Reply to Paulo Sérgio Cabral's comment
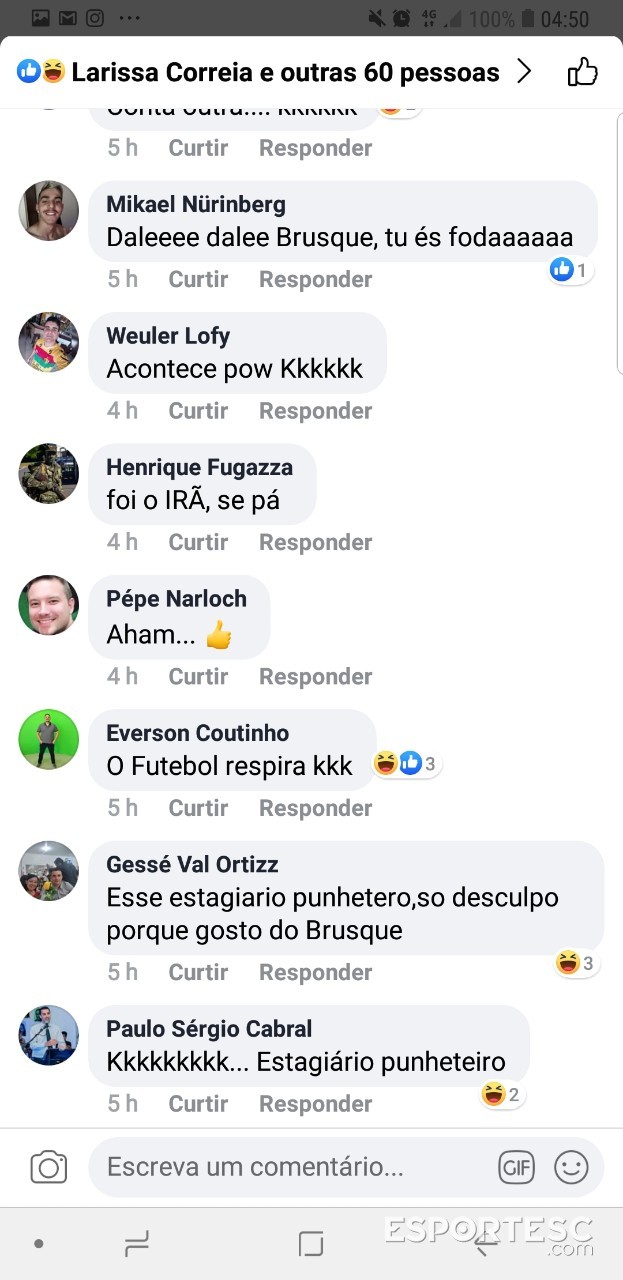623x1280 pixels. [x=315, y=1103]
